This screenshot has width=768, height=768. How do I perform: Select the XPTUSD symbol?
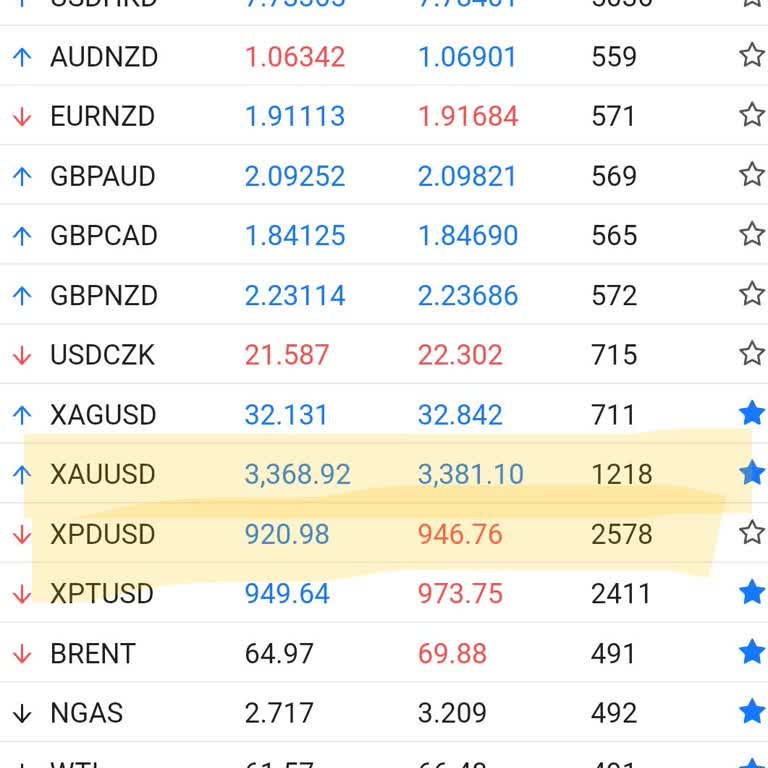[102, 594]
